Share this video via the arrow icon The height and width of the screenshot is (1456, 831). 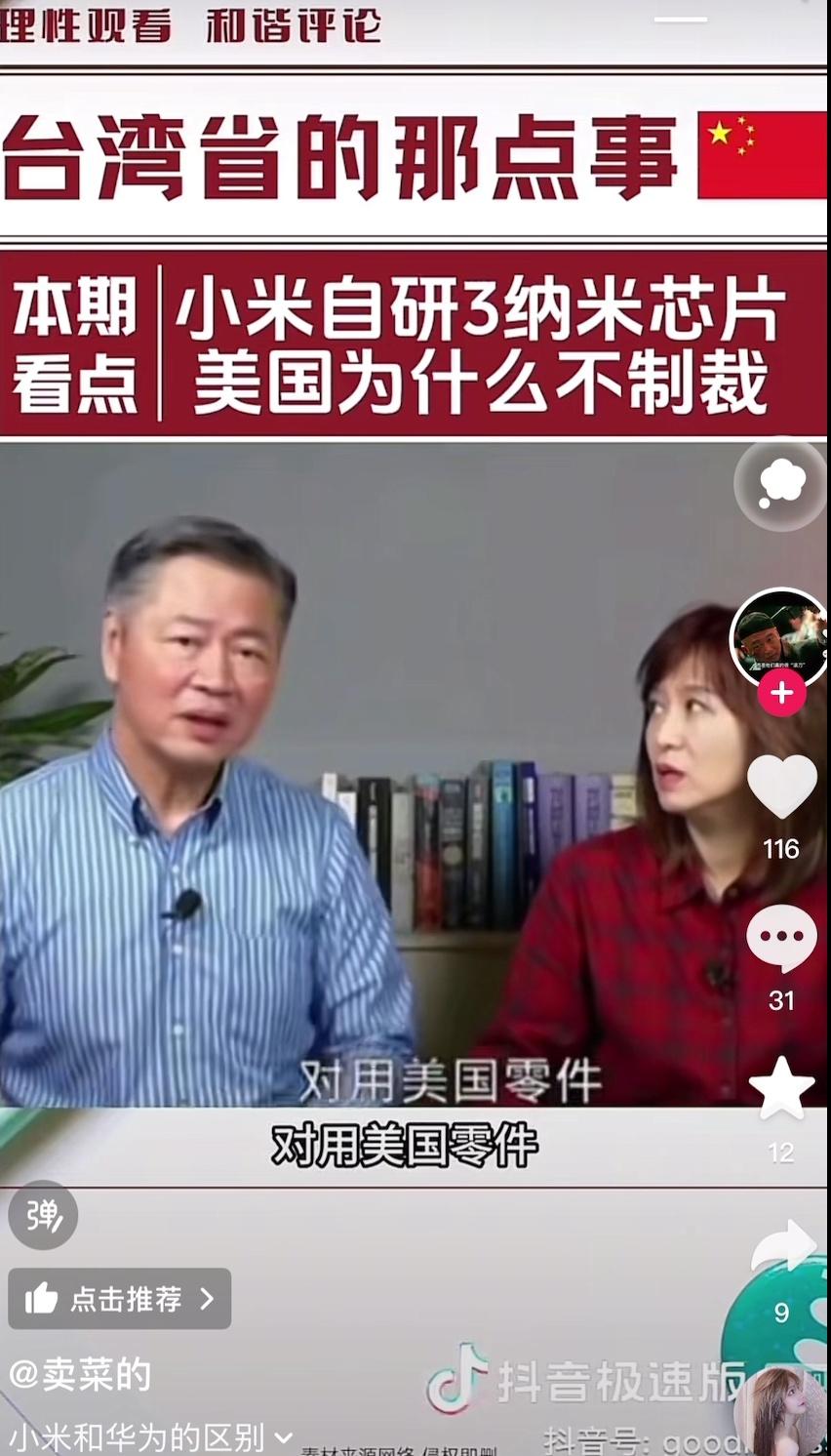pyautogui.click(x=783, y=1246)
